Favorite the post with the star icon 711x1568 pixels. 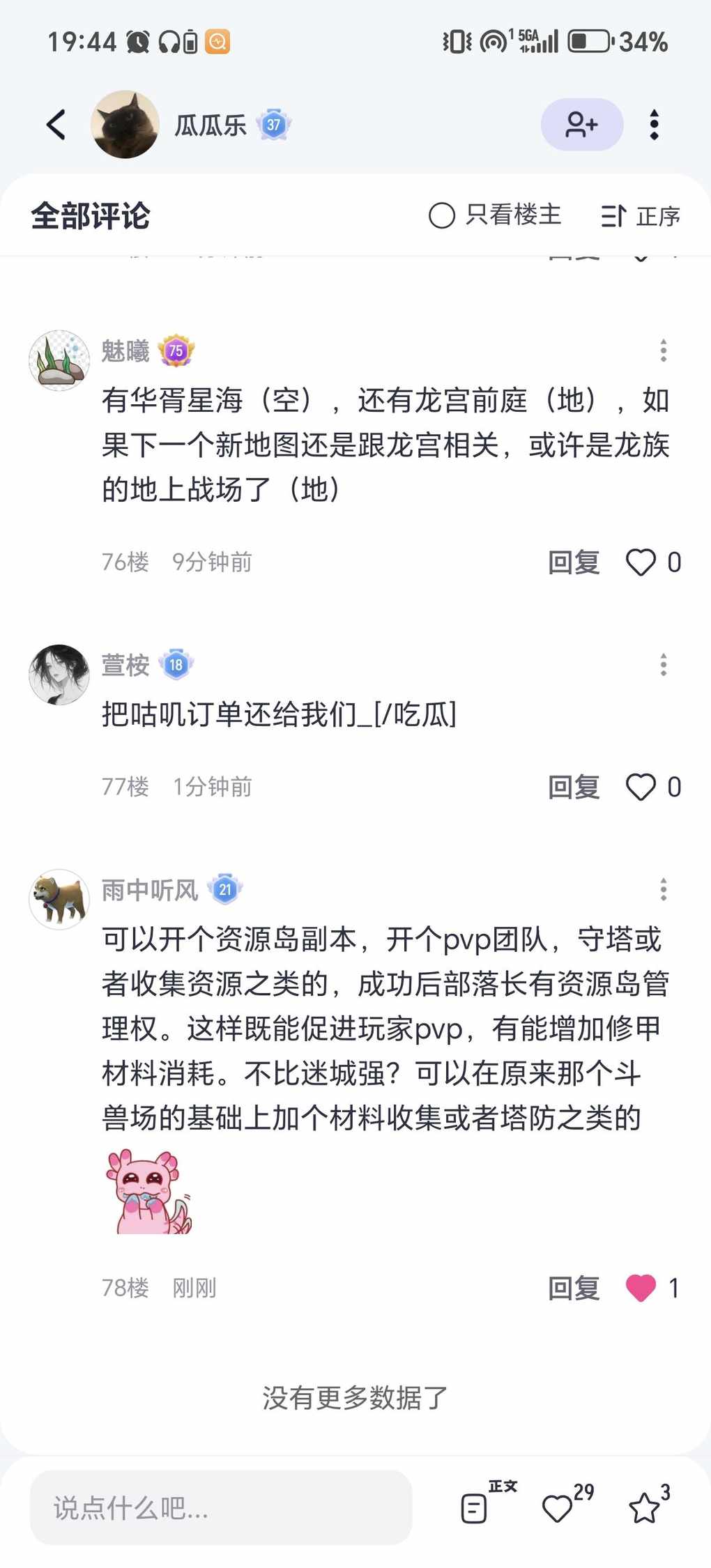645,1509
